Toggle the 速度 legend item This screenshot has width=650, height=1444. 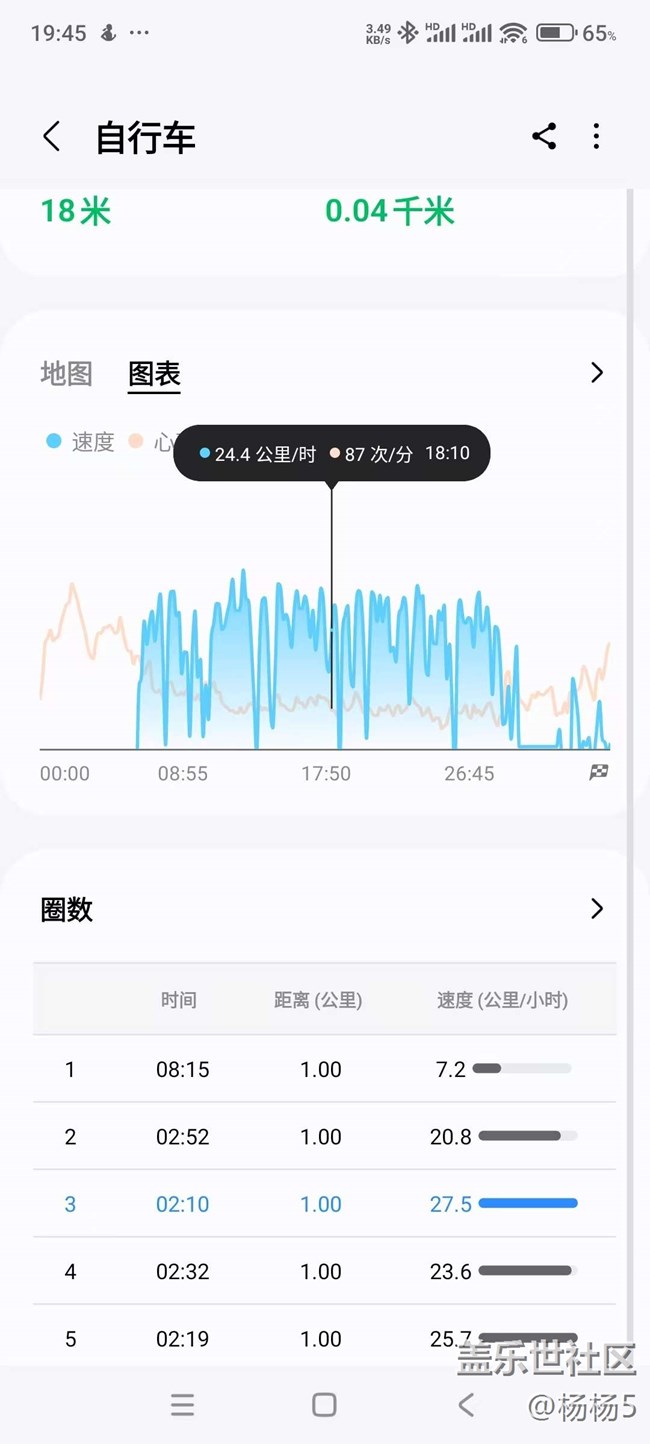pyautogui.click(x=80, y=442)
